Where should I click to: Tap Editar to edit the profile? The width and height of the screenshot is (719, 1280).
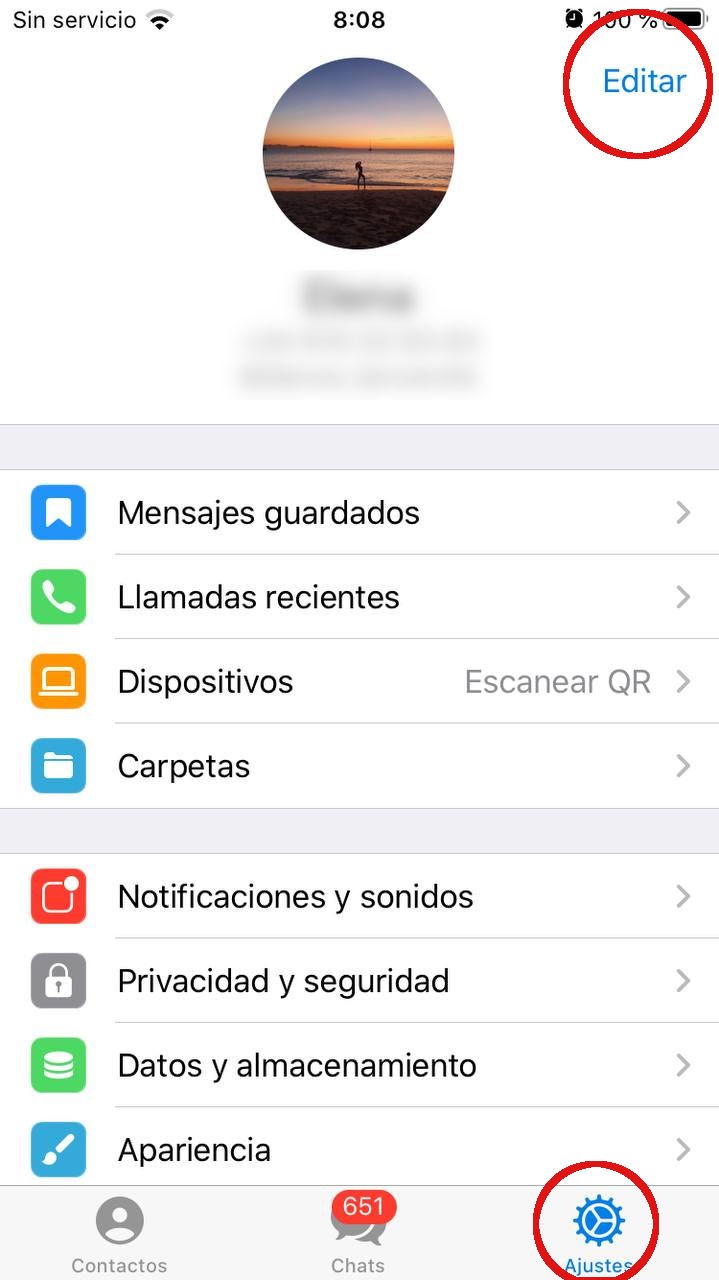click(644, 81)
